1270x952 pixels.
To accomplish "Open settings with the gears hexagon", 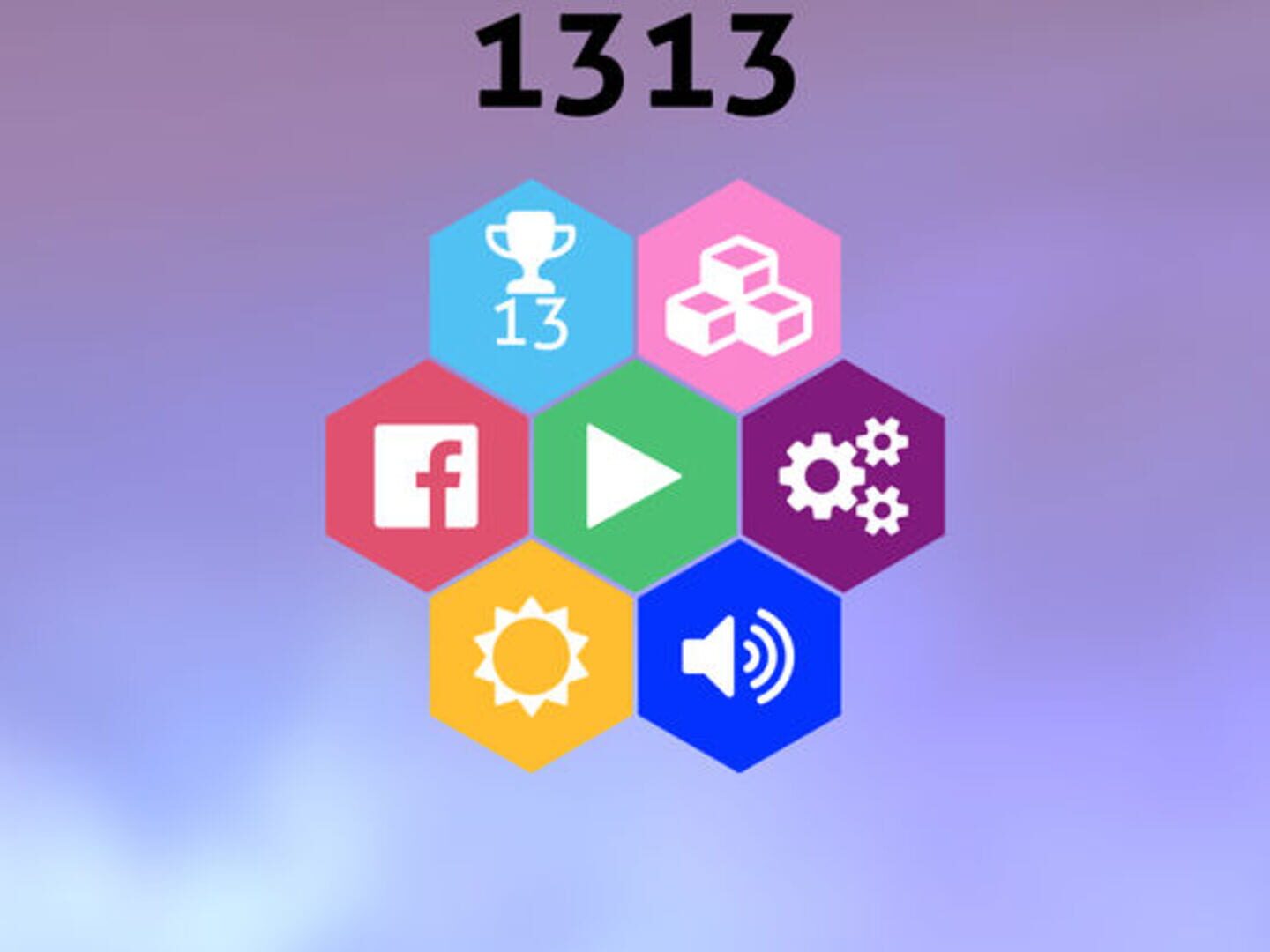I will [843, 476].
